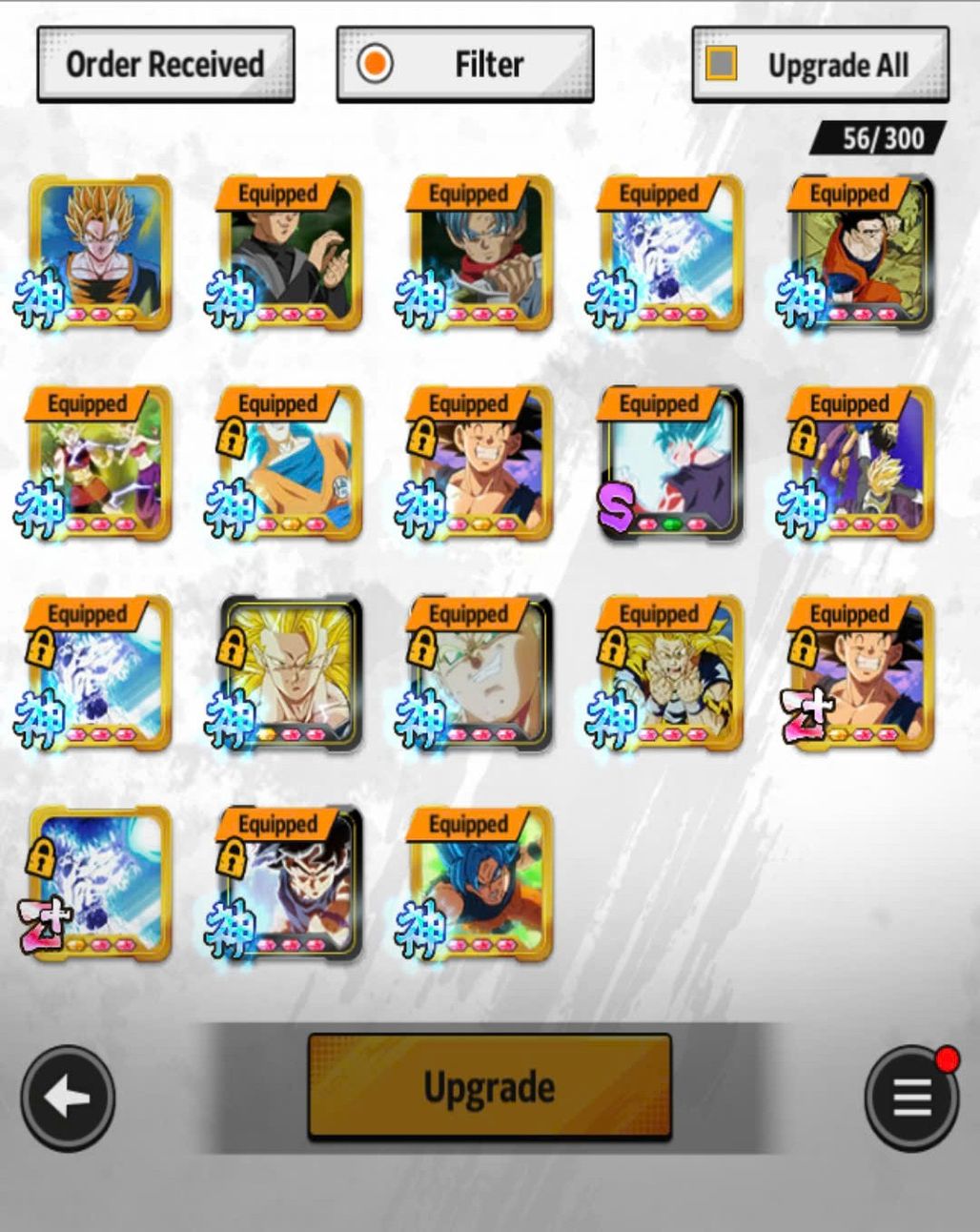The width and height of the screenshot is (980, 1232).
Task: Go back using the arrow button
Action: (x=68, y=1098)
